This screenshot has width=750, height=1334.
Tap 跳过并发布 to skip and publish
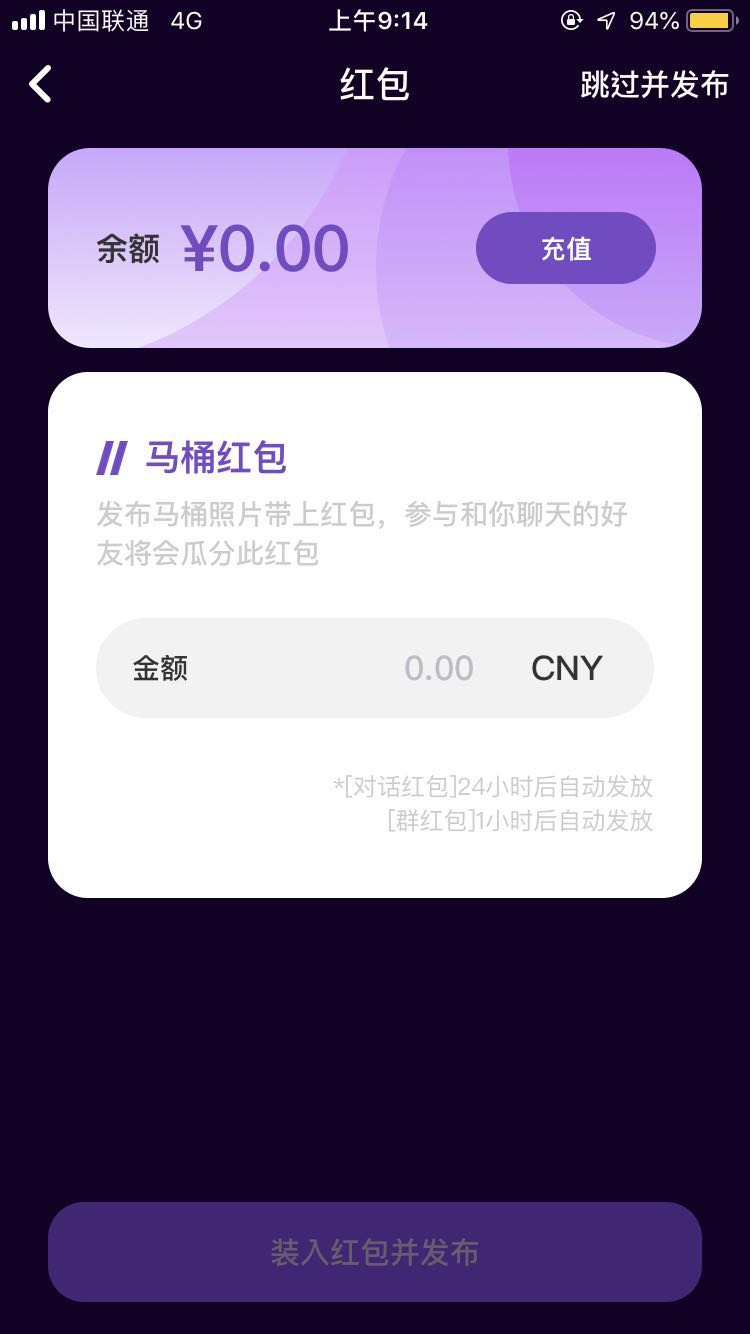654,85
